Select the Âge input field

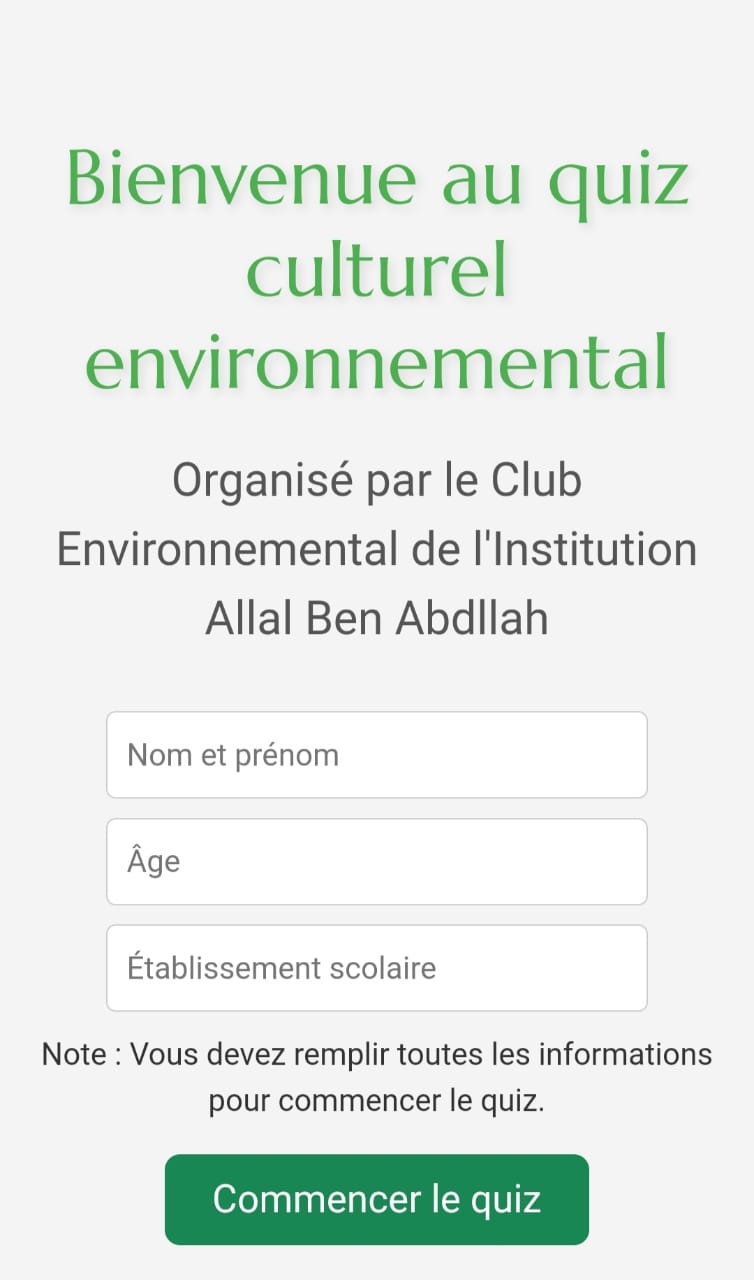pos(377,862)
